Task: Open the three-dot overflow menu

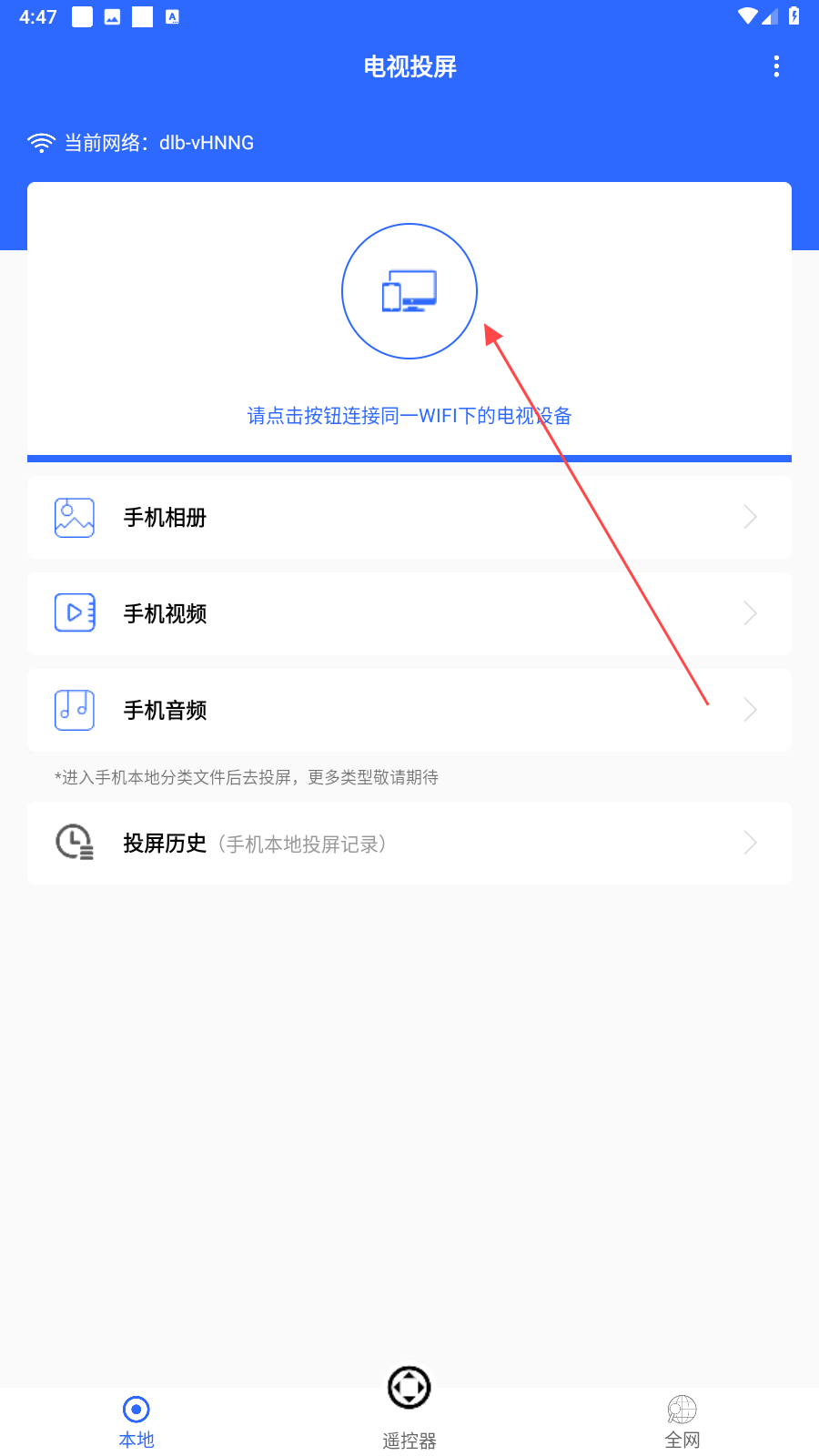Action: [775, 66]
